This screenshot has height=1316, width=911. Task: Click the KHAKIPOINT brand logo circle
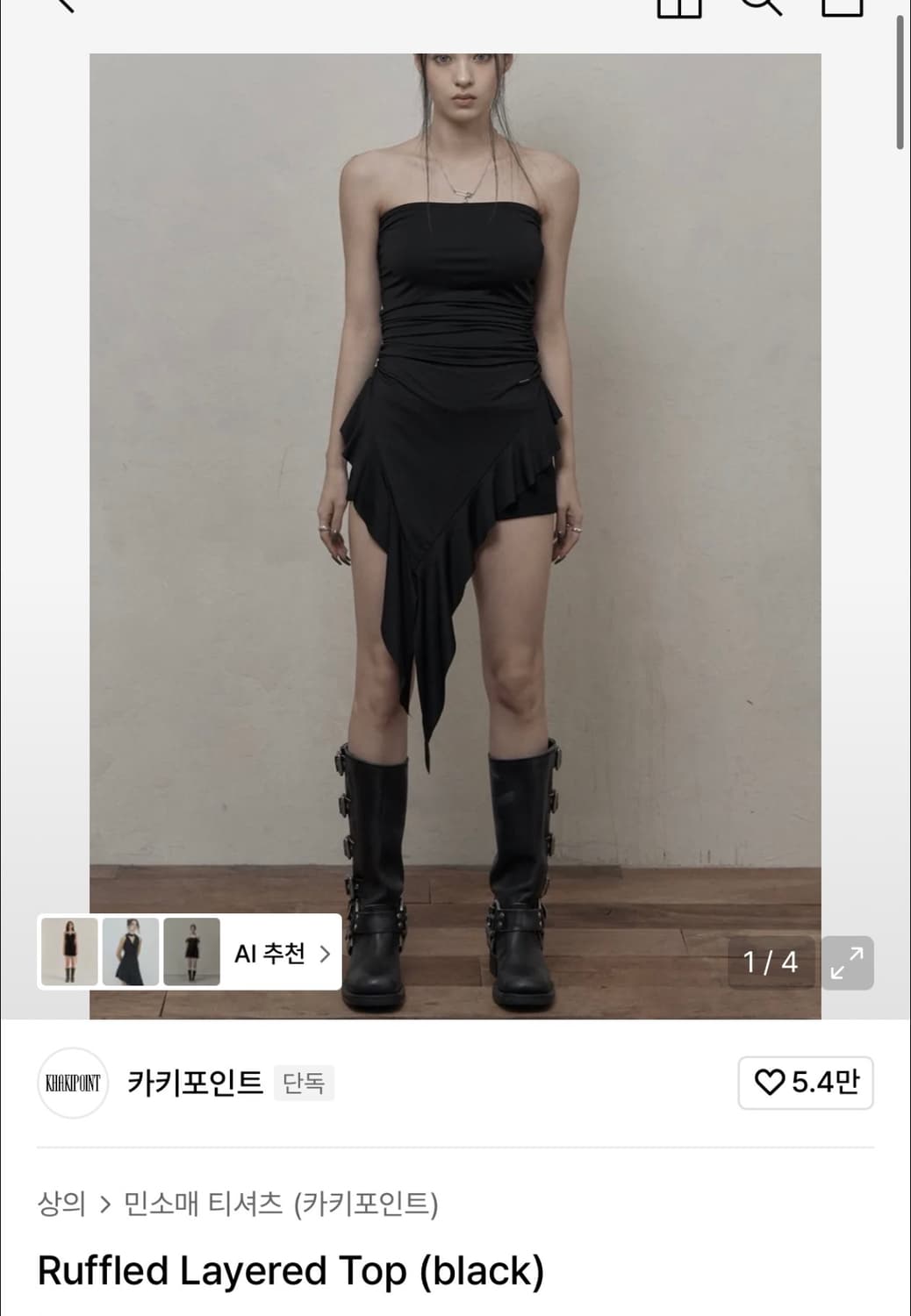72,1084
